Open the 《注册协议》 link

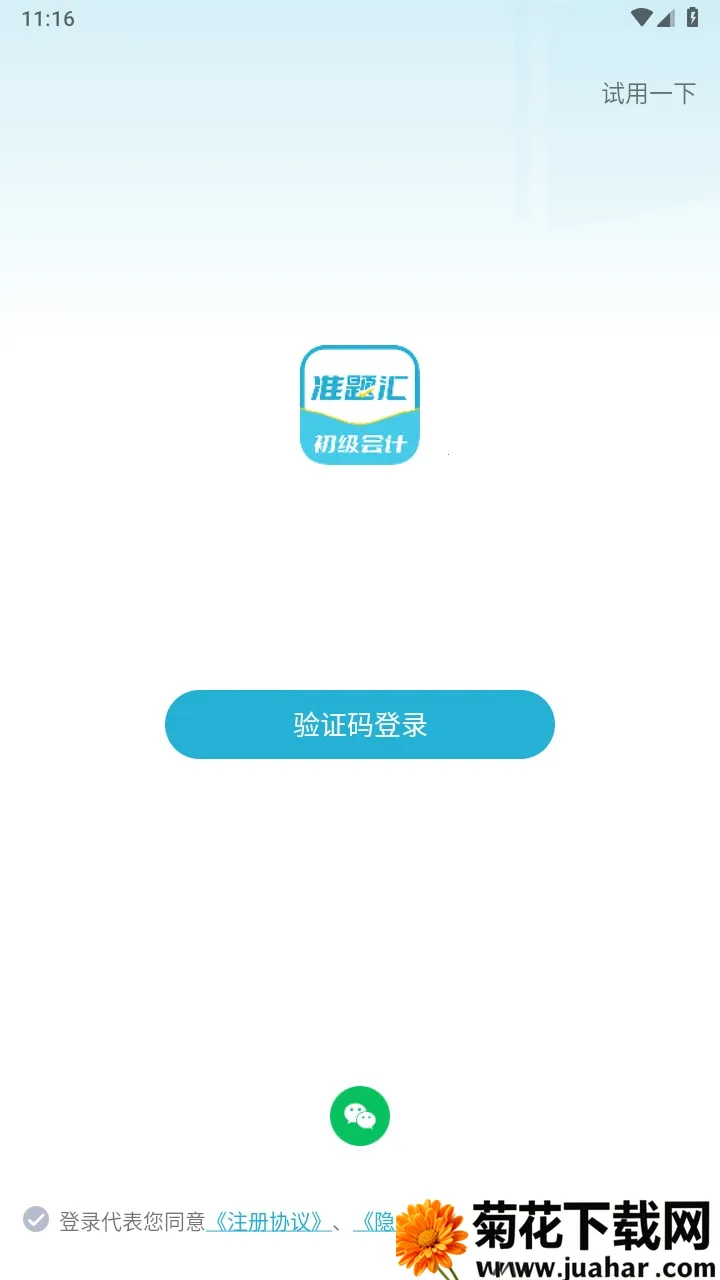click(268, 1221)
